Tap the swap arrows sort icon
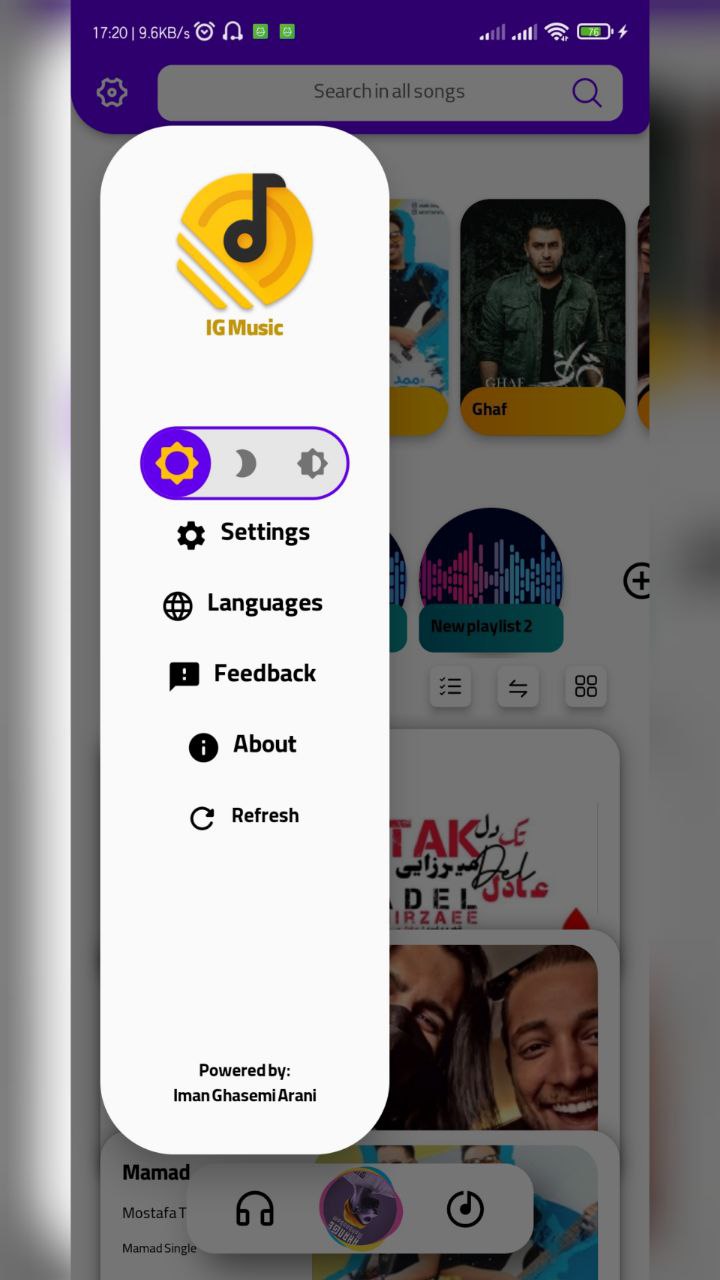The width and height of the screenshot is (720, 1280). pos(518,687)
